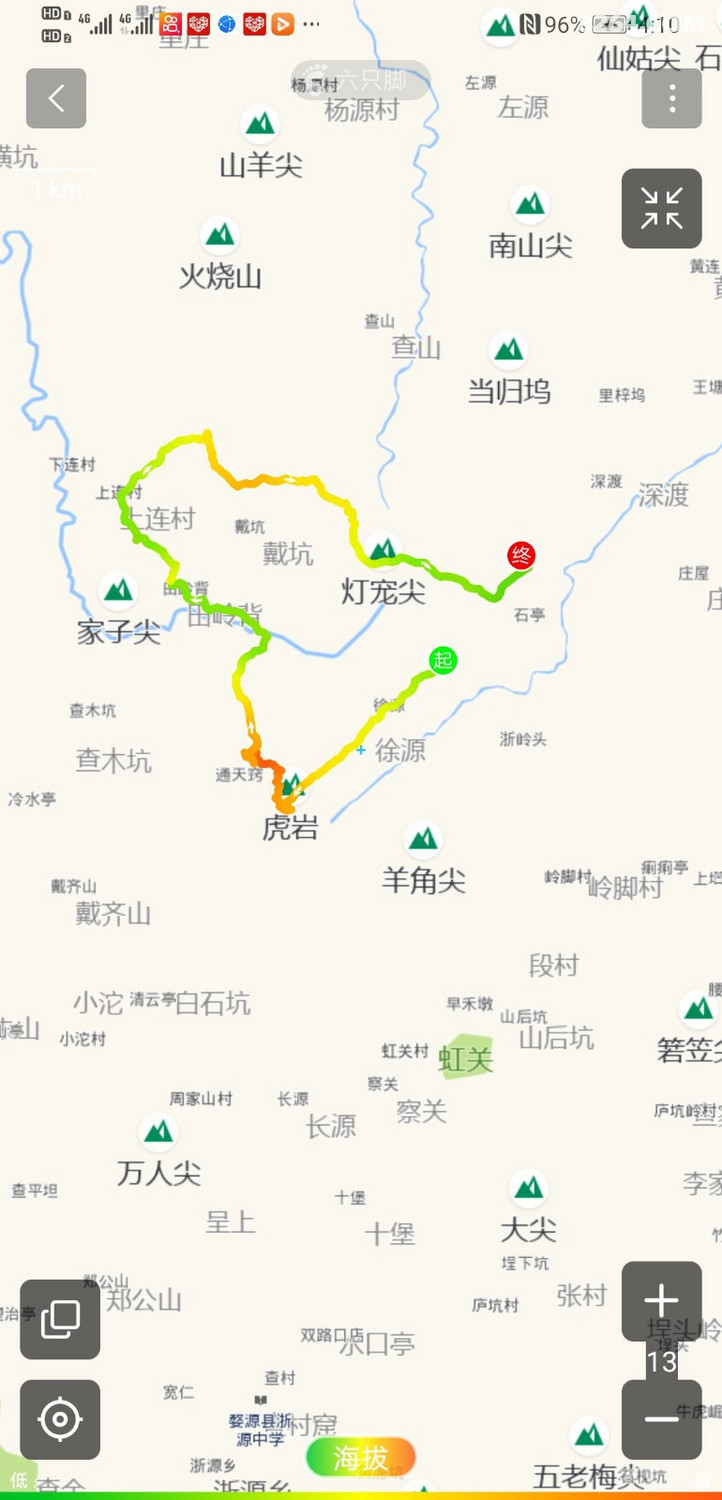Screen dimensions: 722x1500
Task: Center the map with the locate icon
Action: 59,1420
